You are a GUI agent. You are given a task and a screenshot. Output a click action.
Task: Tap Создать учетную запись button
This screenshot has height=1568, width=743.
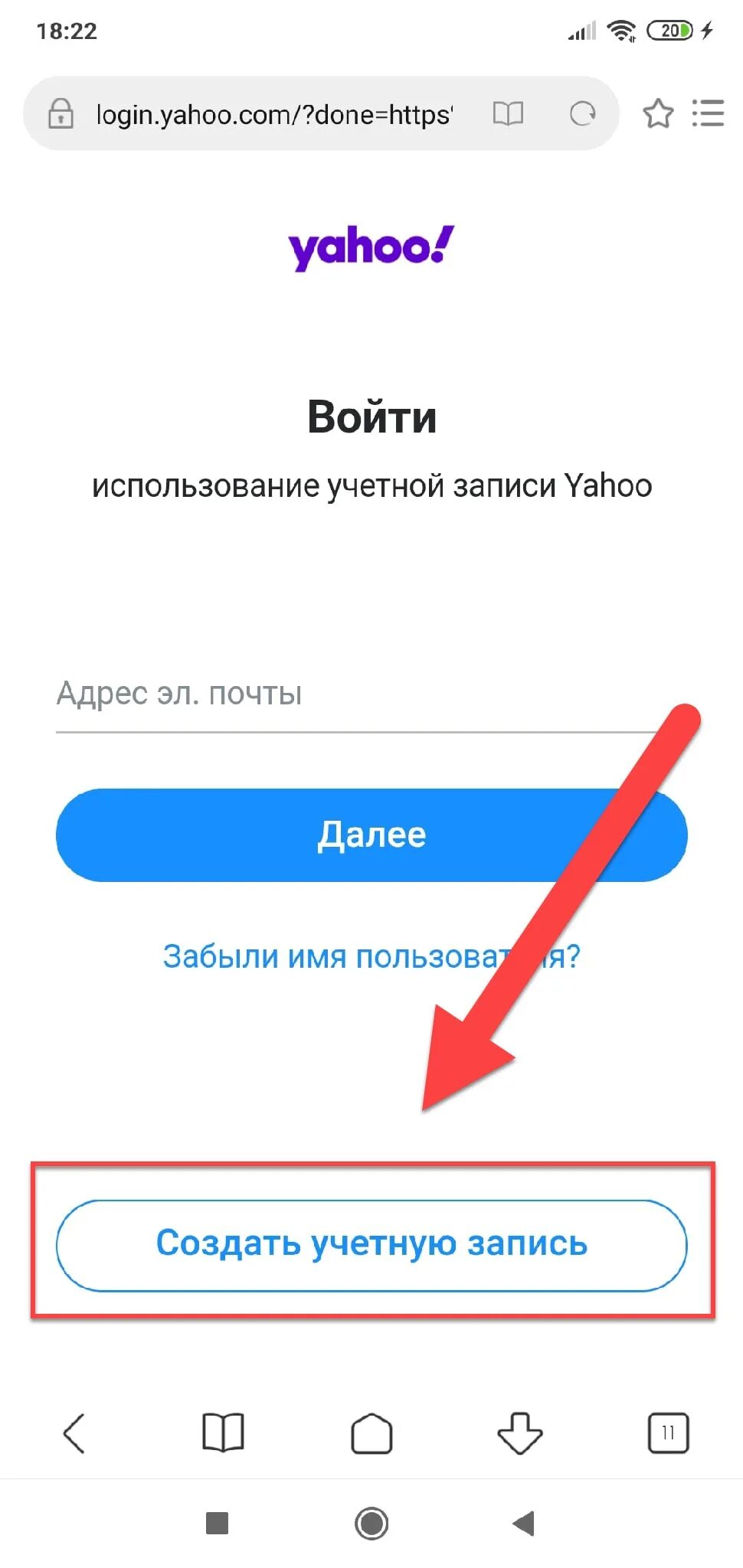(x=371, y=1246)
